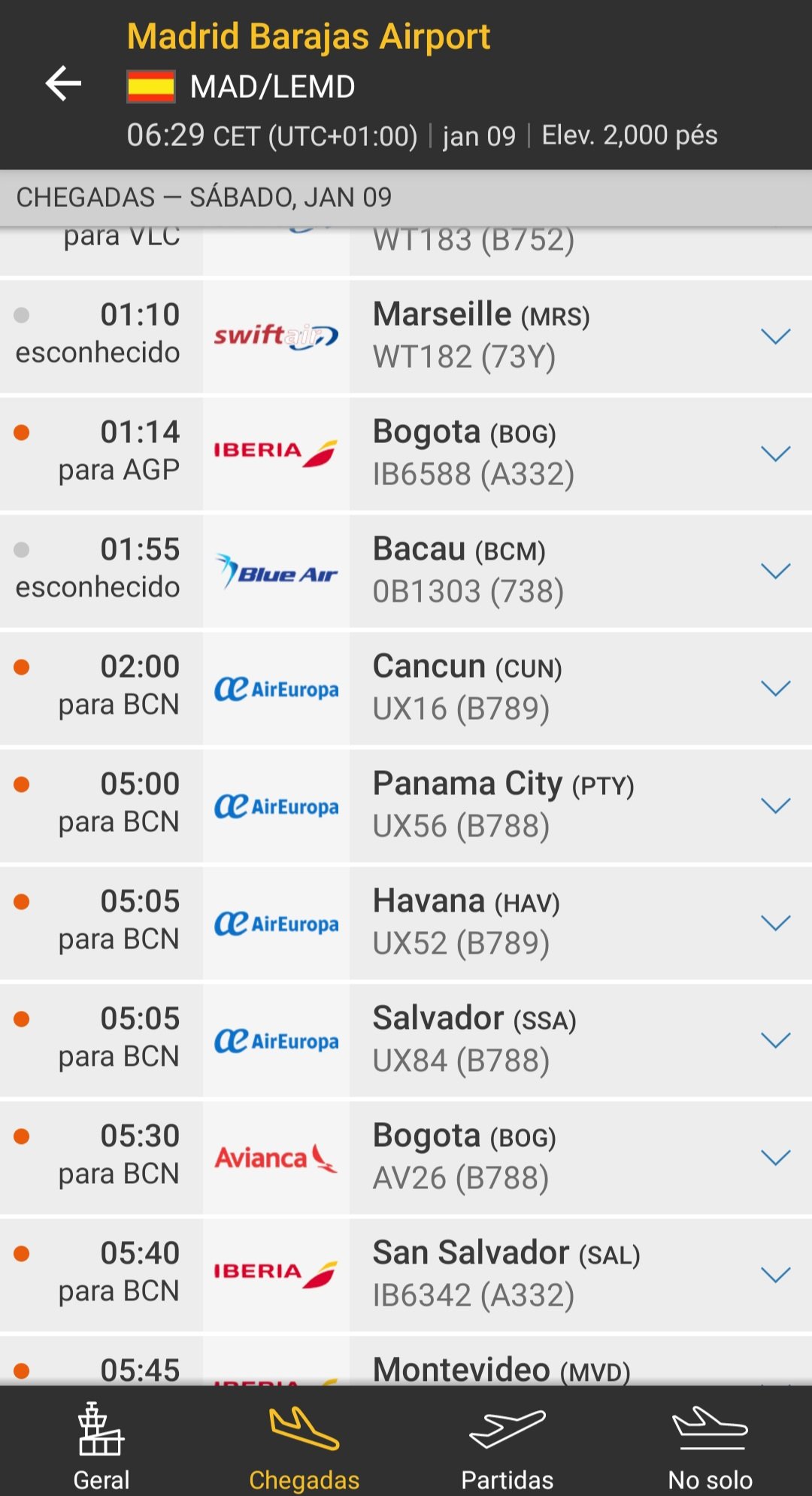Switch to the No solo tab
The width and height of the screenshot is (812, 1496).
point(710,1446)
